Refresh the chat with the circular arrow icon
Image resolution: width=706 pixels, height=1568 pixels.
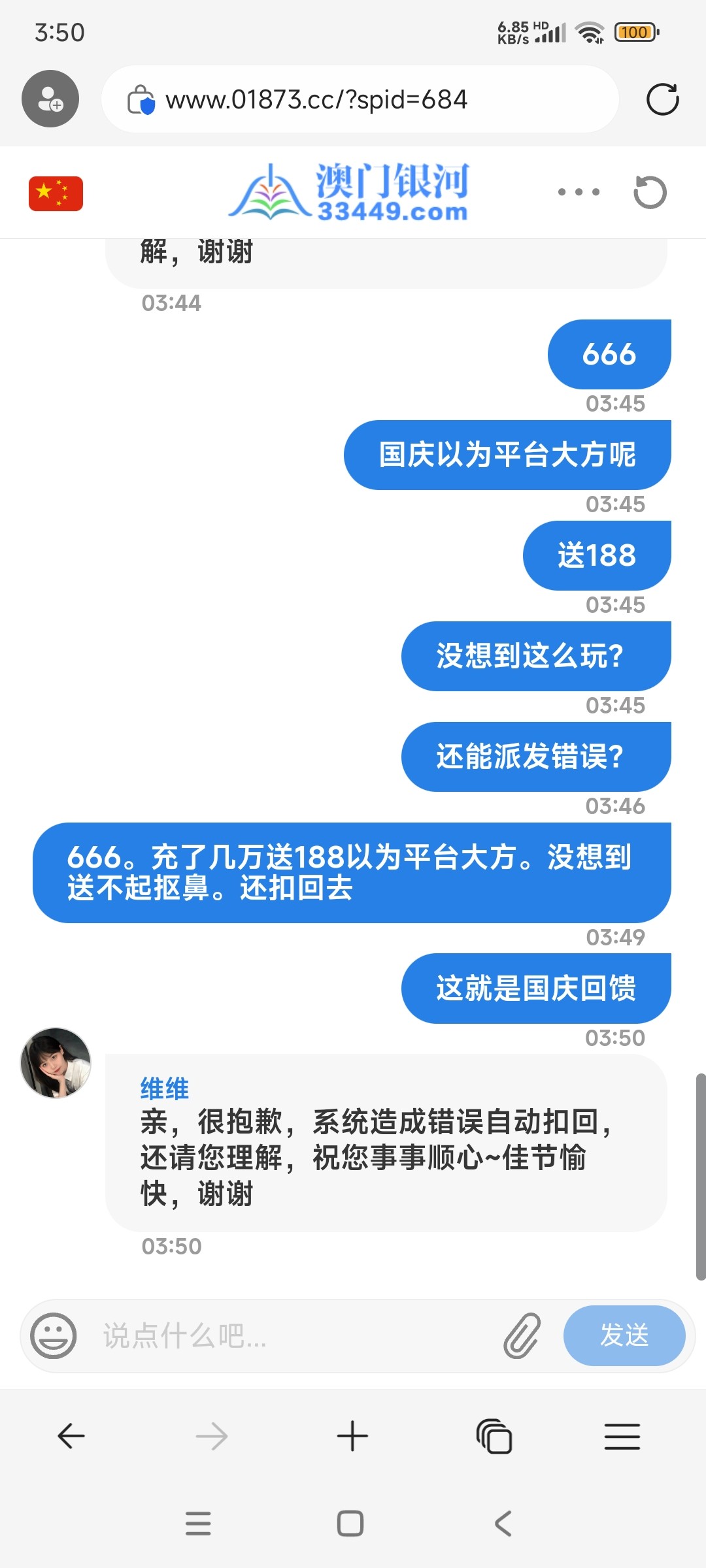click(x=650, y=192)
